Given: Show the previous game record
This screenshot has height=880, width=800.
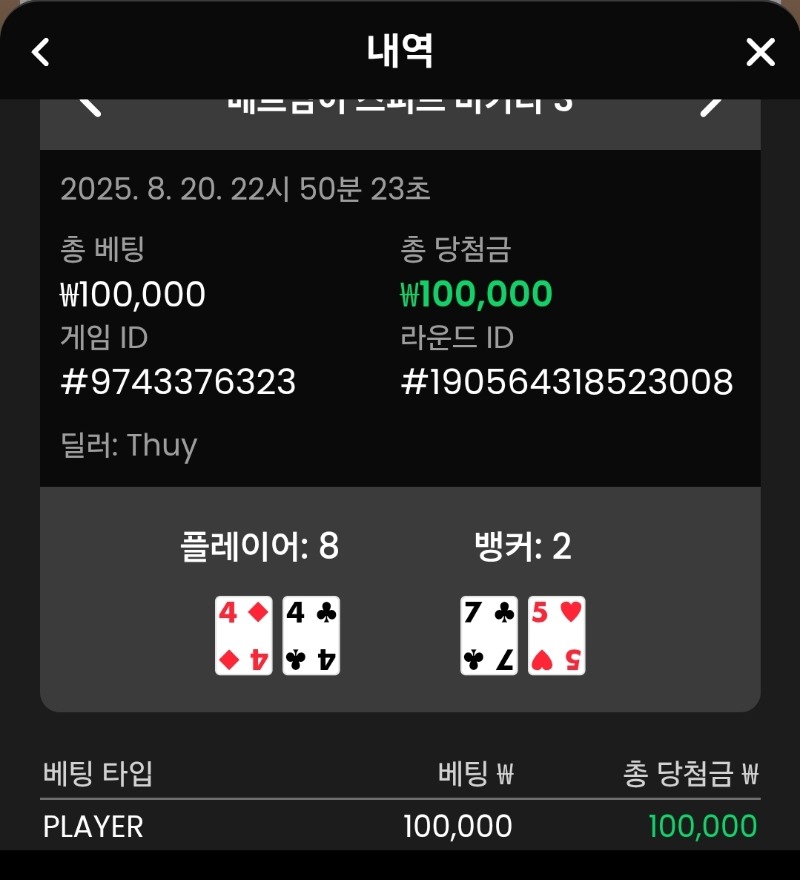Looking at the screenshot, I should click(x=90, y=105).
